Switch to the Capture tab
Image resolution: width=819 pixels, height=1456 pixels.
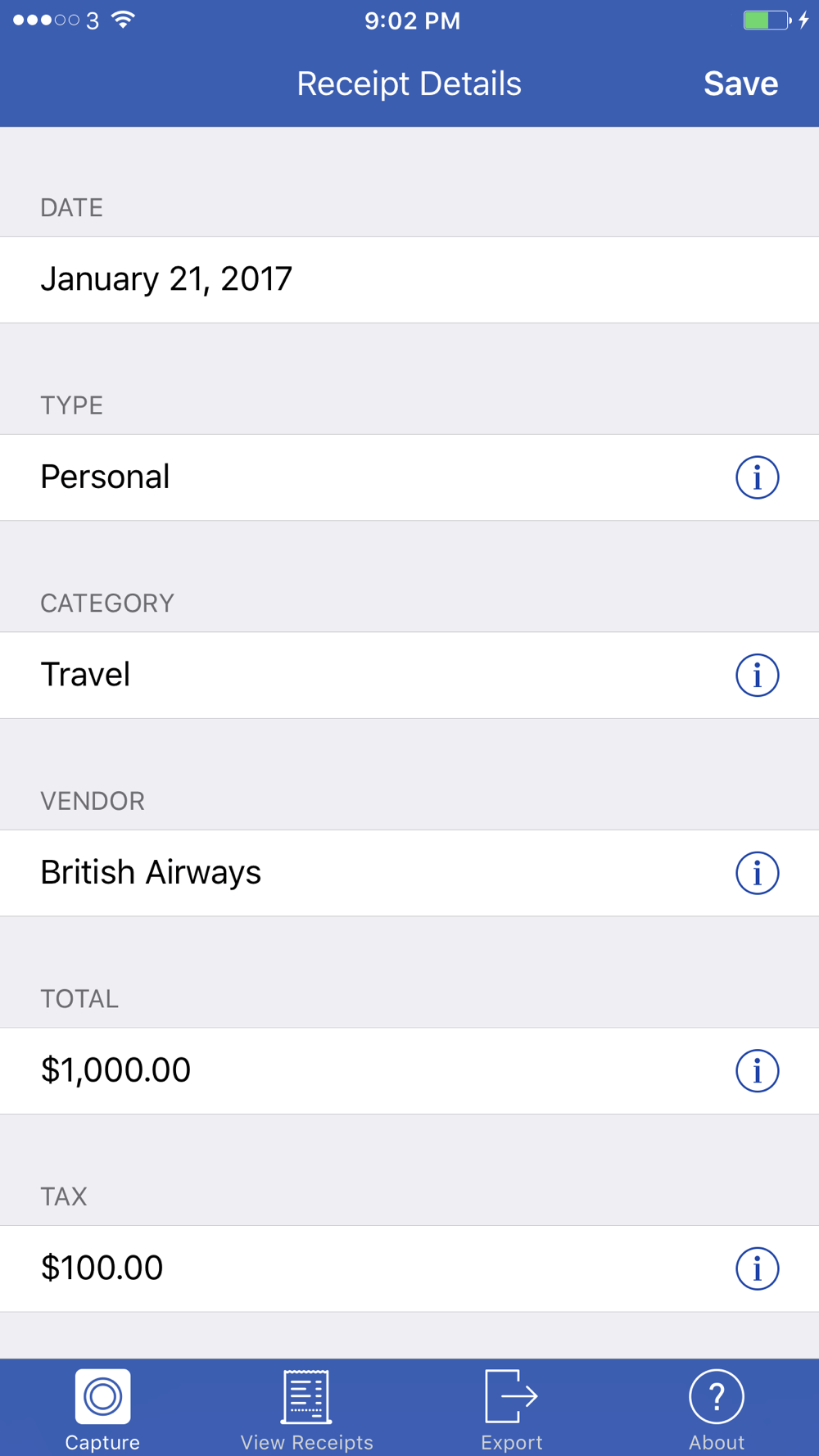(x=102, y=1409)
